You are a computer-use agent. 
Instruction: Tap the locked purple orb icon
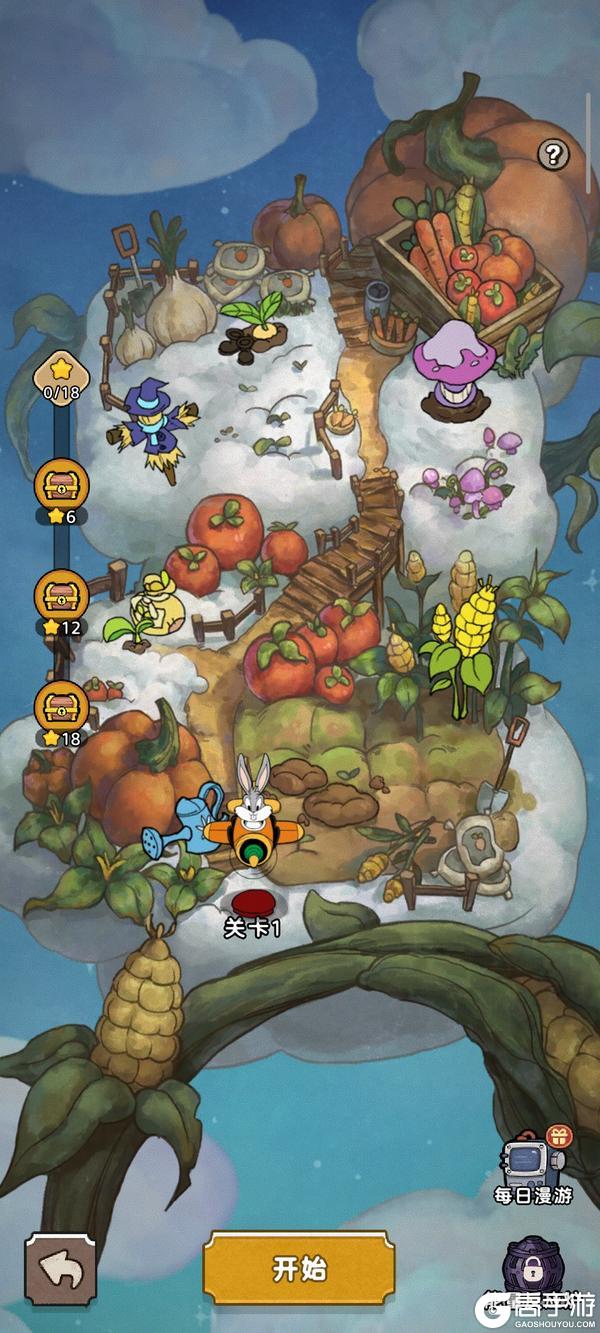533,1268
